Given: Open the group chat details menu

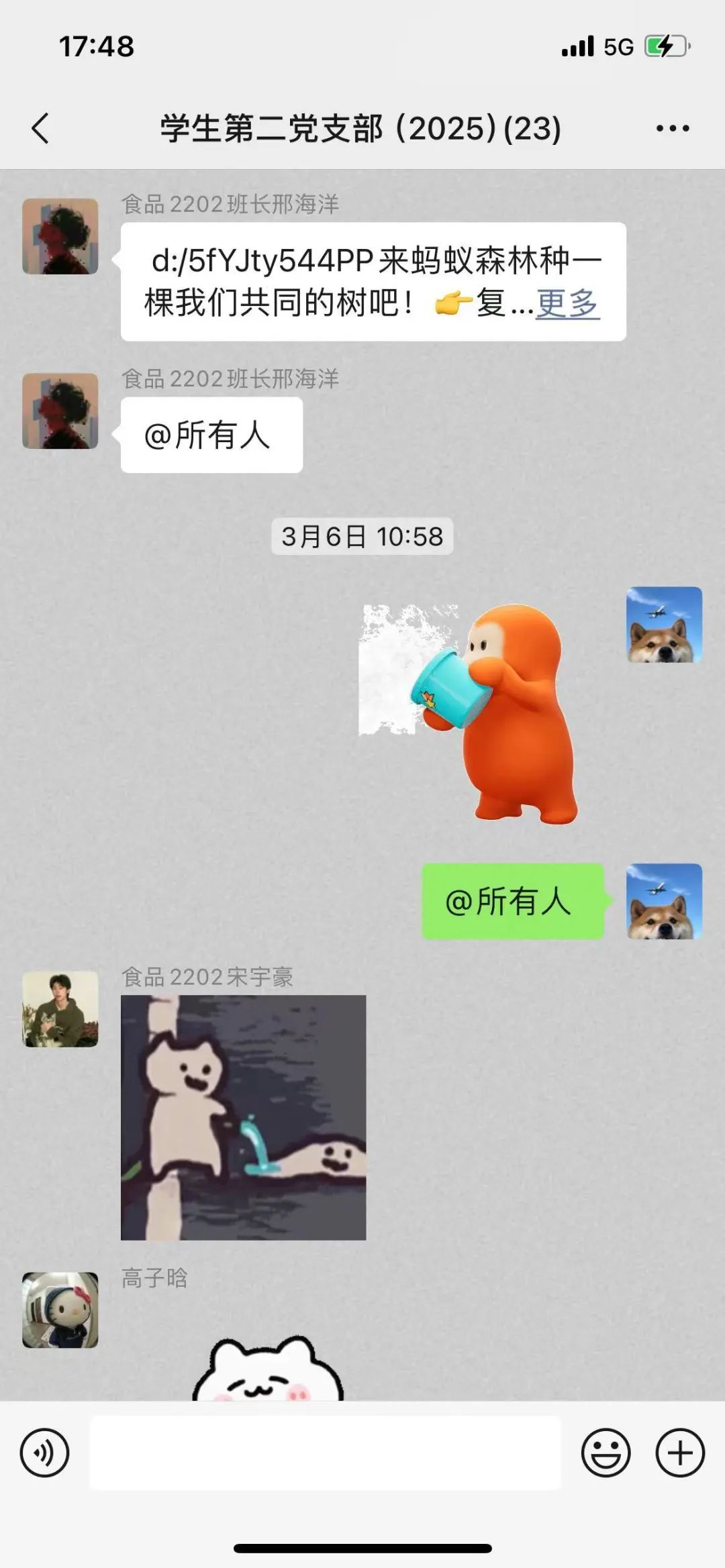Looking at the screenshot, I should click(673, 128).
